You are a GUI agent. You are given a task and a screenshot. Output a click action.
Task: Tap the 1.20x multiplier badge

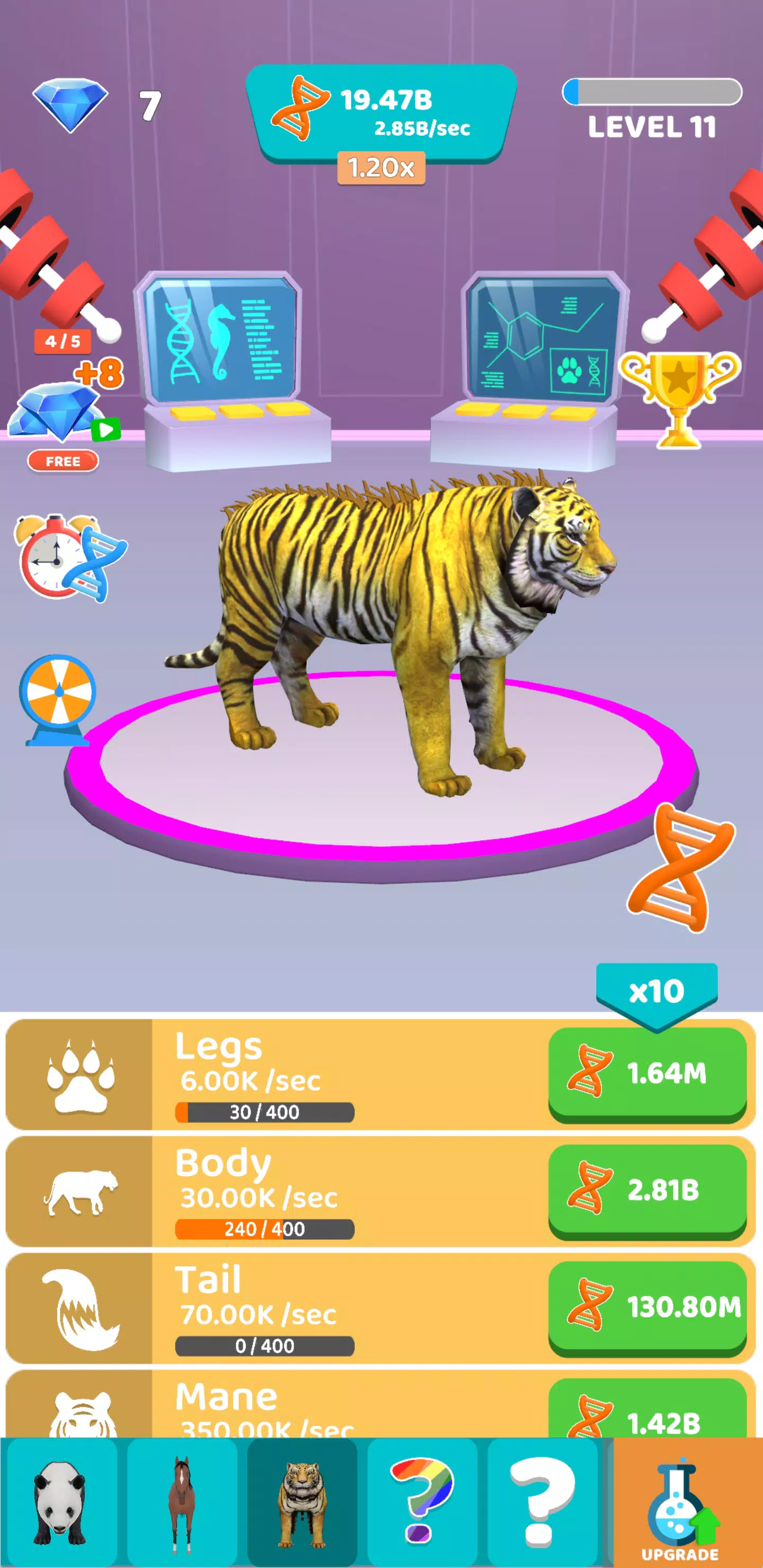[x=381, y=167]
